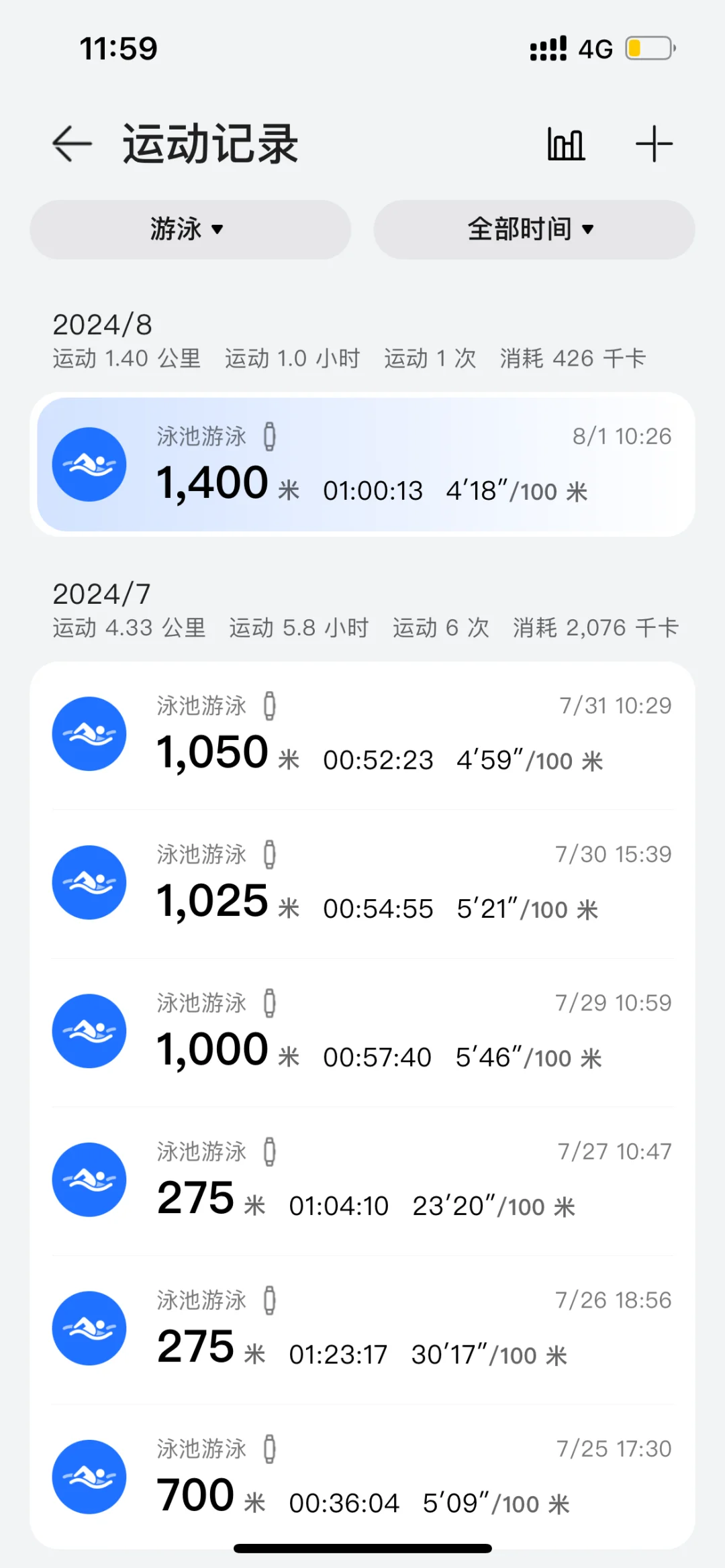Open the 275 米 swim on 7/26
The image size is (725, 1568).
(362, 1330)
